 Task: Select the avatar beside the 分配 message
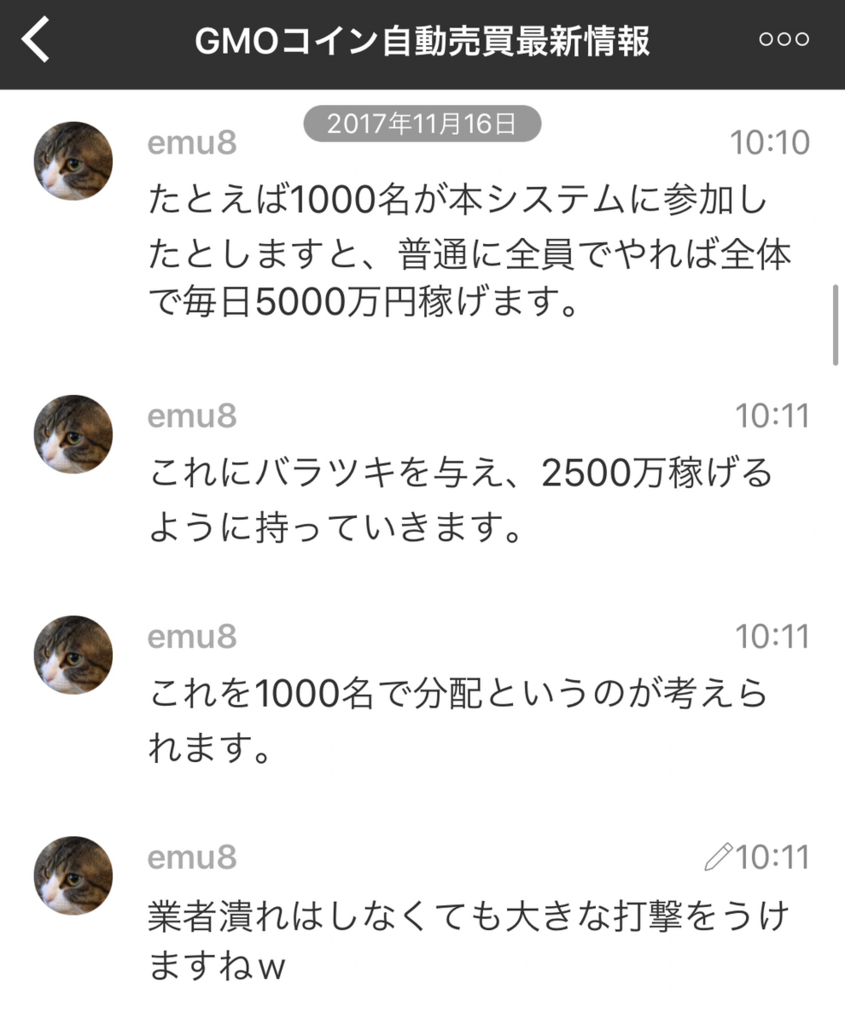(x=72, y=655)
